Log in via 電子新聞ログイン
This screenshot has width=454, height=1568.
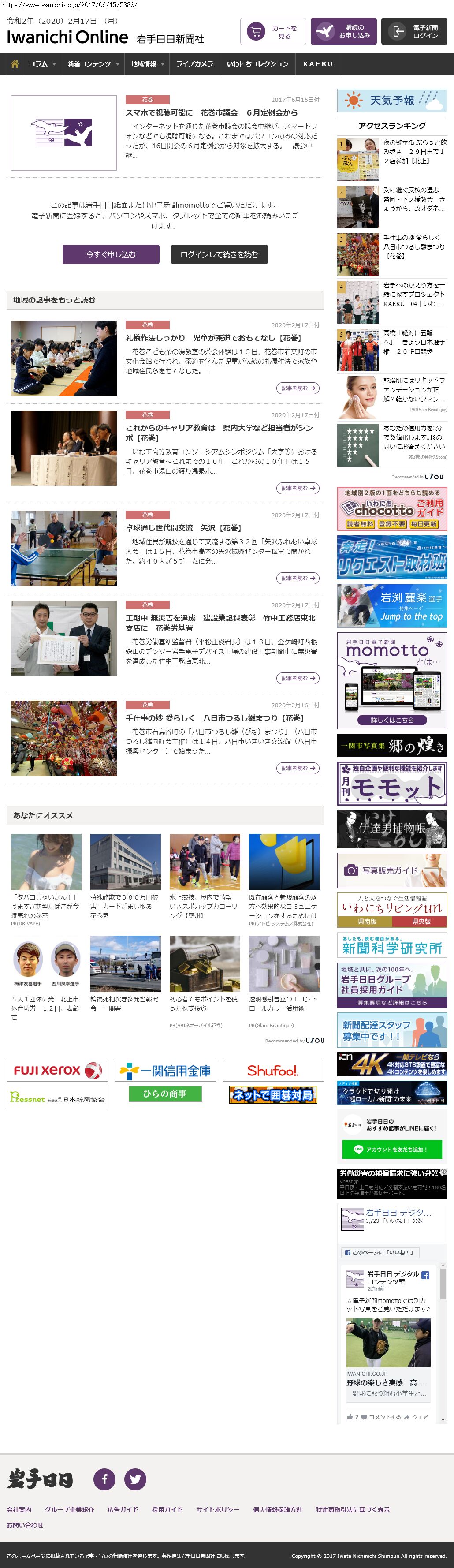[414, 32]
